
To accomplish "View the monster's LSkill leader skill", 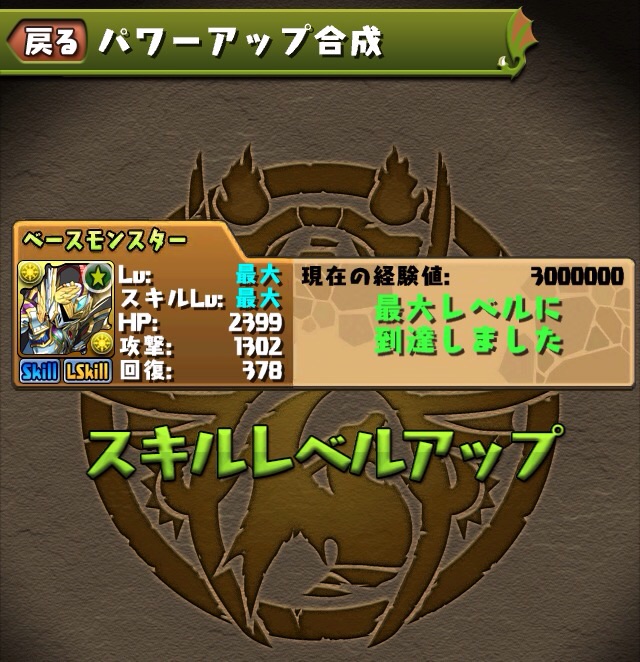I will tap(88, 372).
